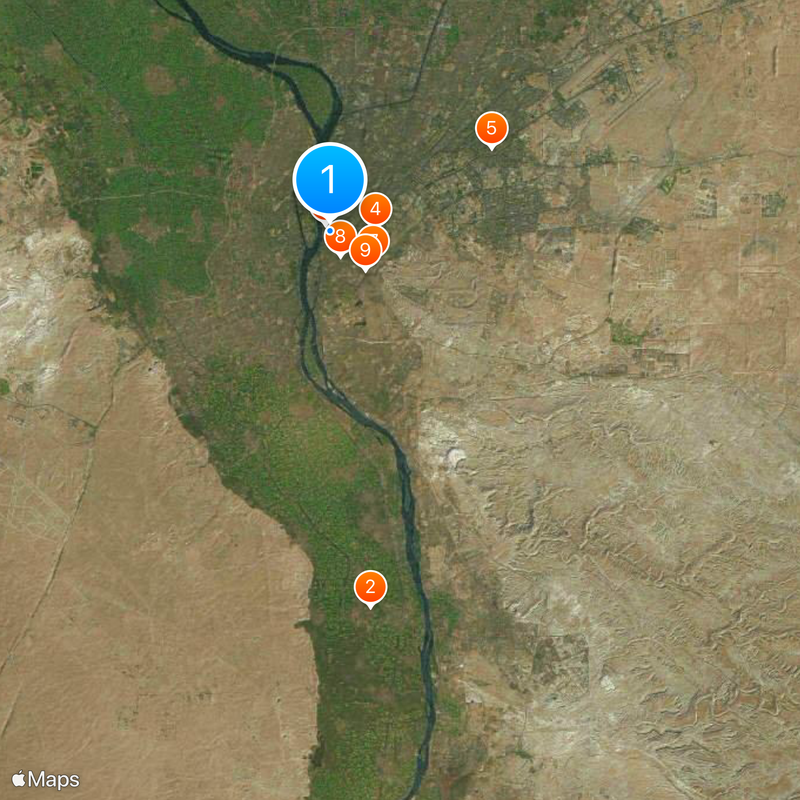Select the large blue pin numbered 1

[329, 179]
